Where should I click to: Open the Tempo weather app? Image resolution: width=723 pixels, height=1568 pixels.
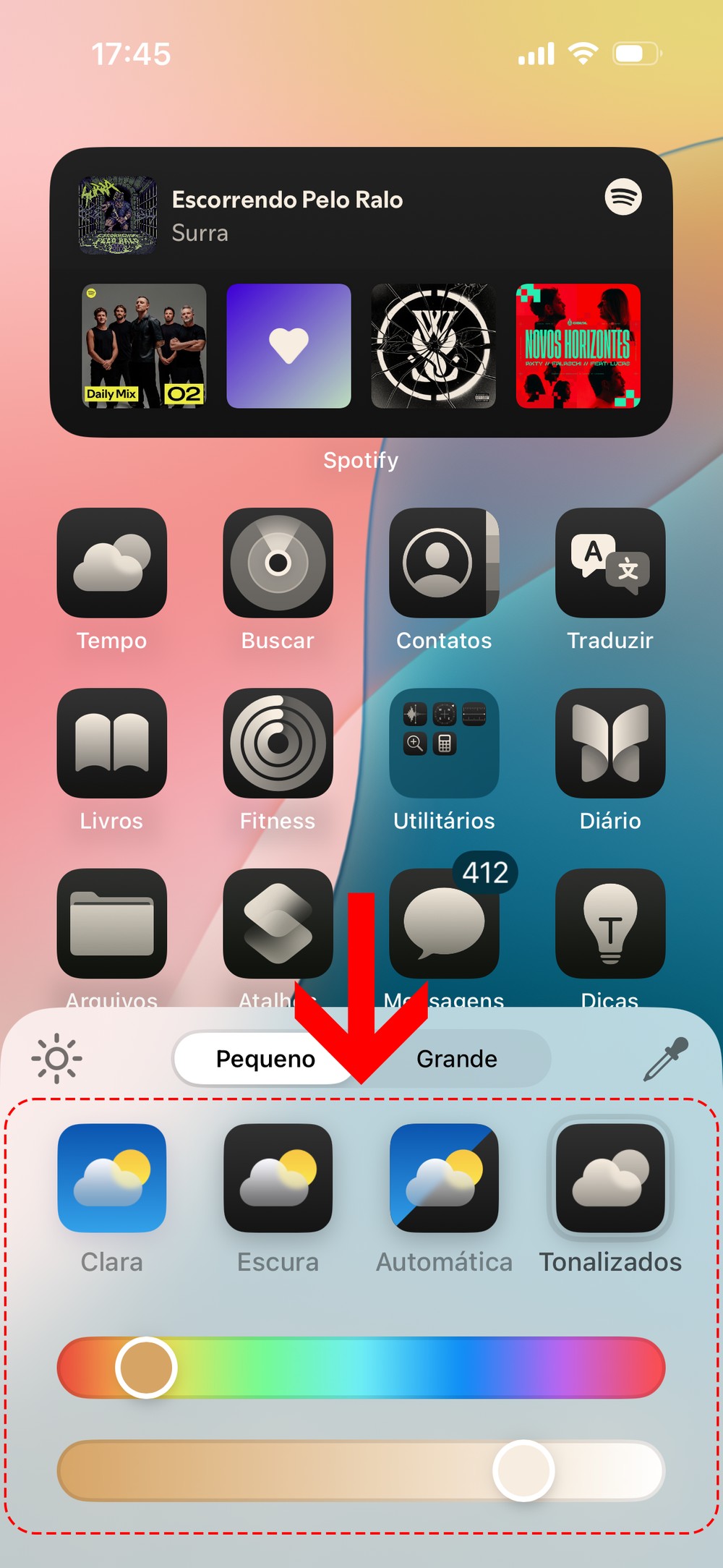point(112,563)
